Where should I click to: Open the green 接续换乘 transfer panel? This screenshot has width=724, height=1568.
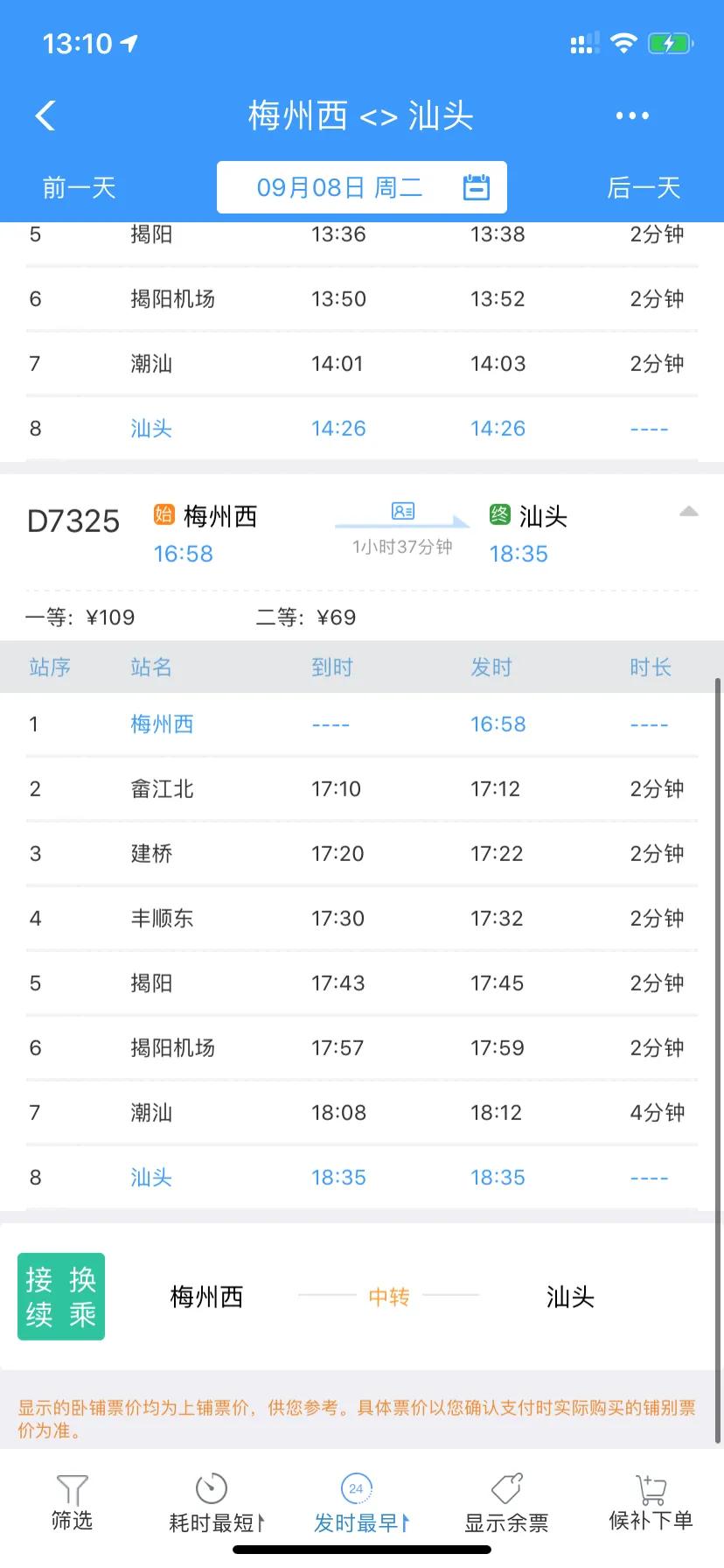click(59, 1296)
